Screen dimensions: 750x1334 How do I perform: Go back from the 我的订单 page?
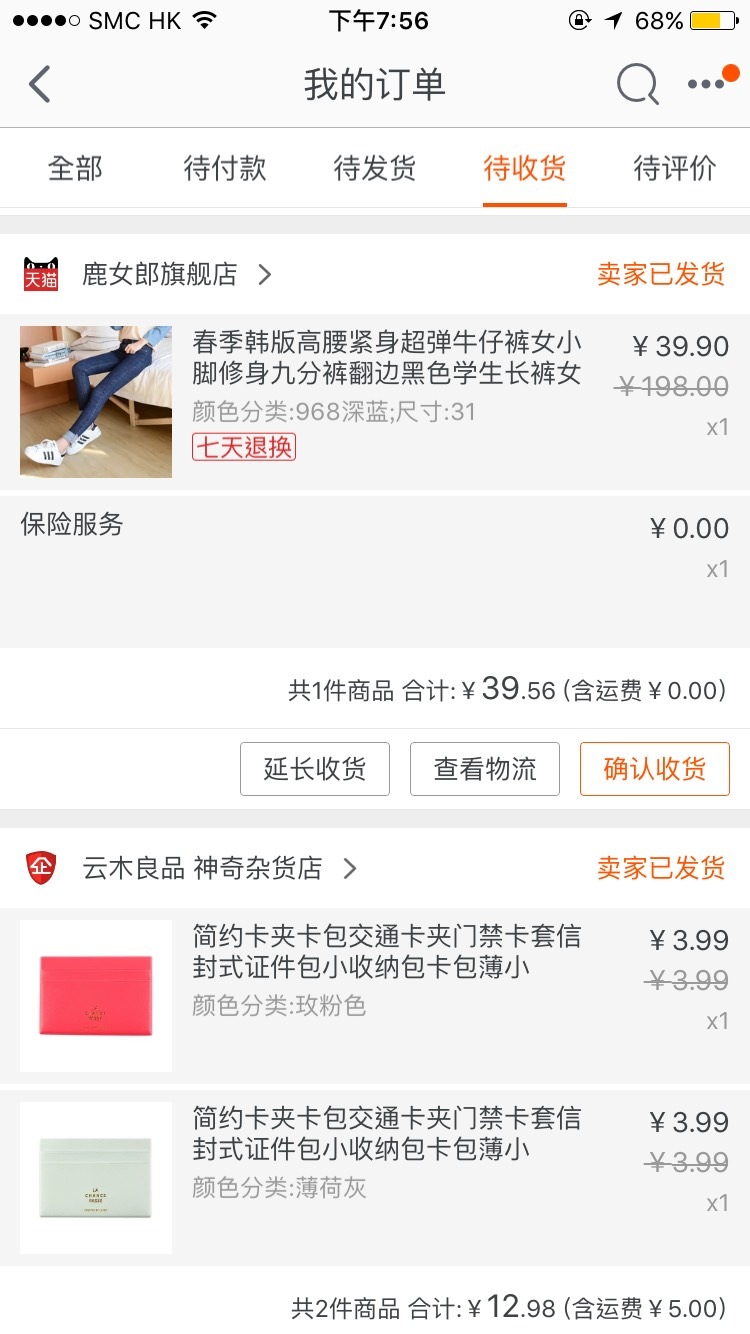(40, 85)
